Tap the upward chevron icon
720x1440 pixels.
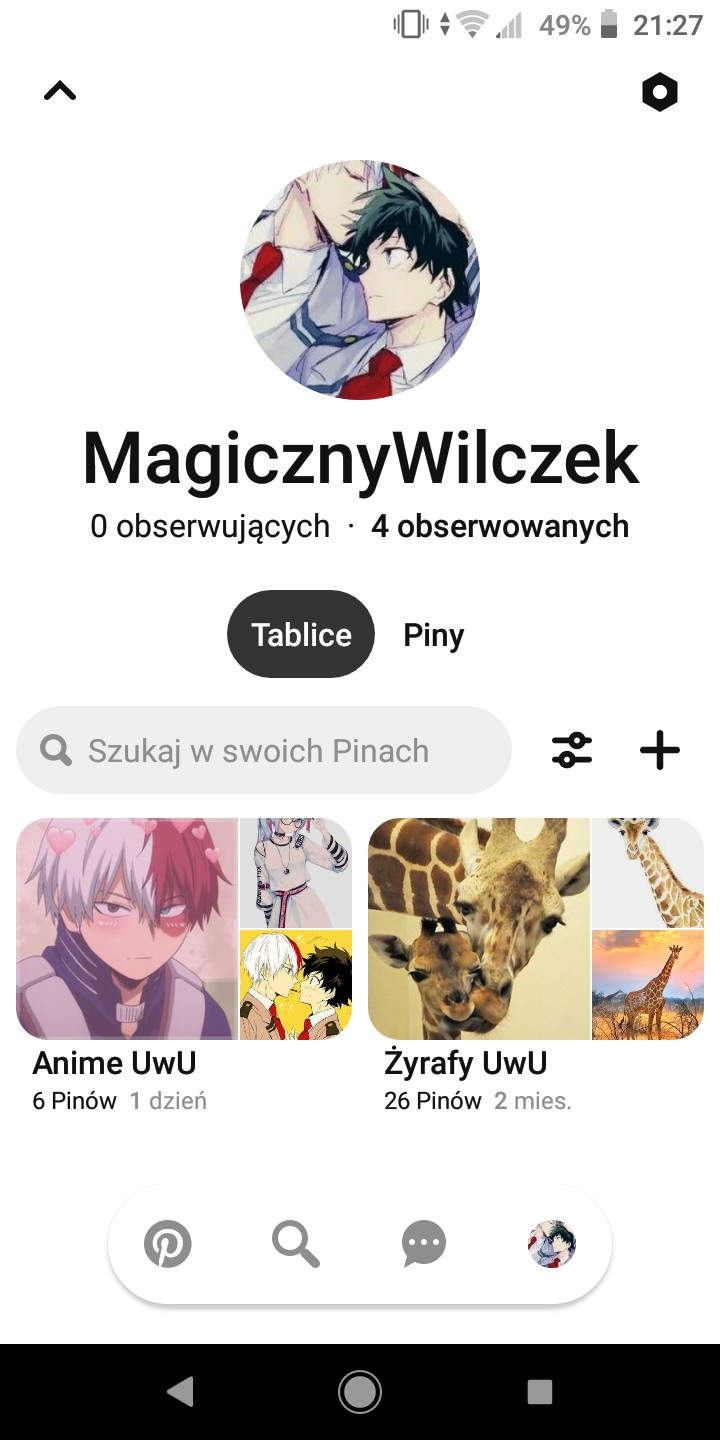click(60, 92)
